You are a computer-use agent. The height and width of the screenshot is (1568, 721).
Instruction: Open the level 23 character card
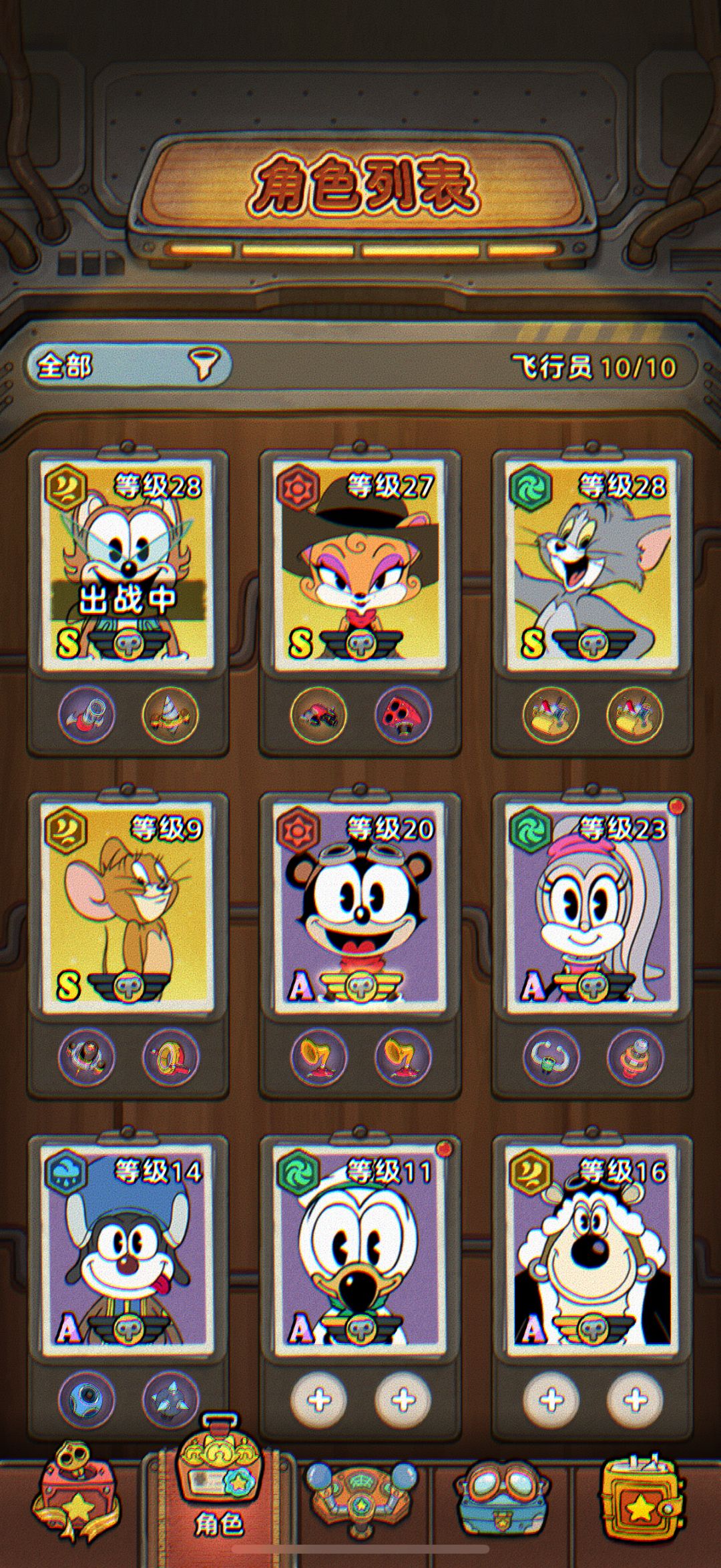(592, 905)
